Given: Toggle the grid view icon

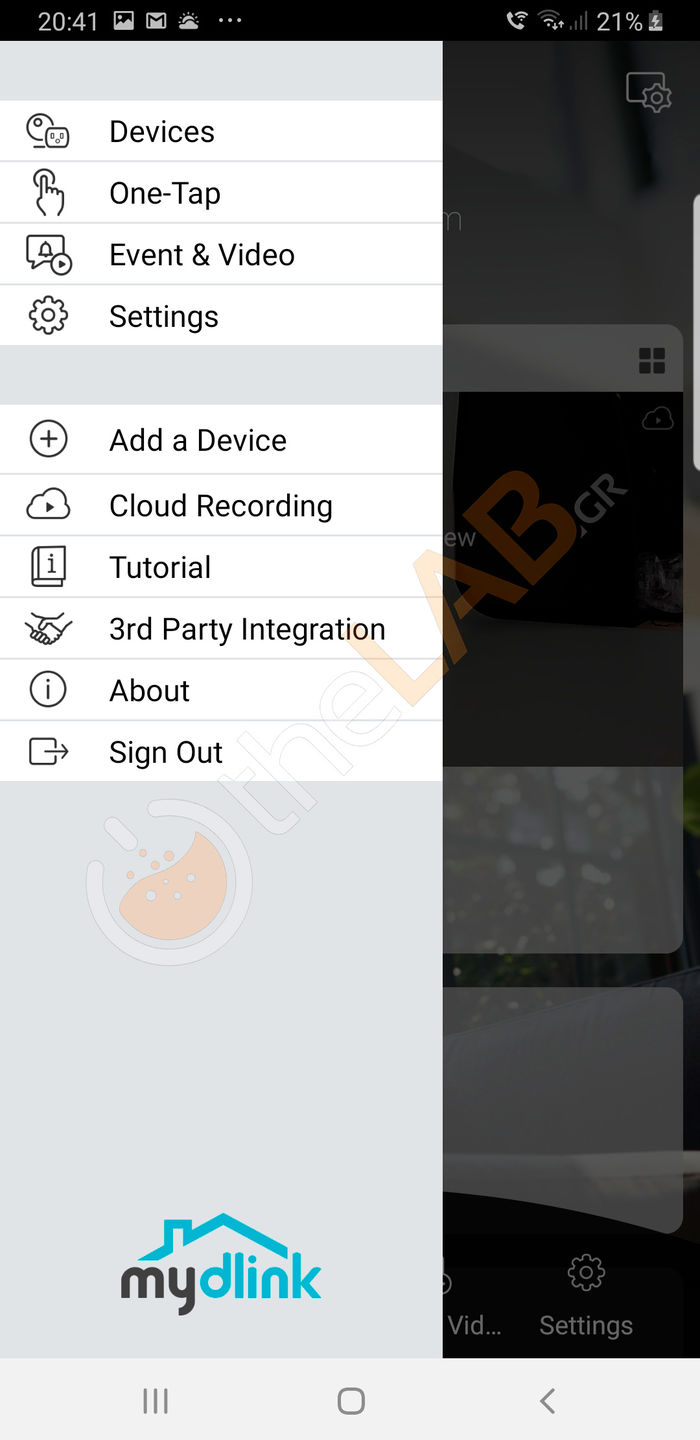Looking at the screenshot, I should click(x=652, y=361).
